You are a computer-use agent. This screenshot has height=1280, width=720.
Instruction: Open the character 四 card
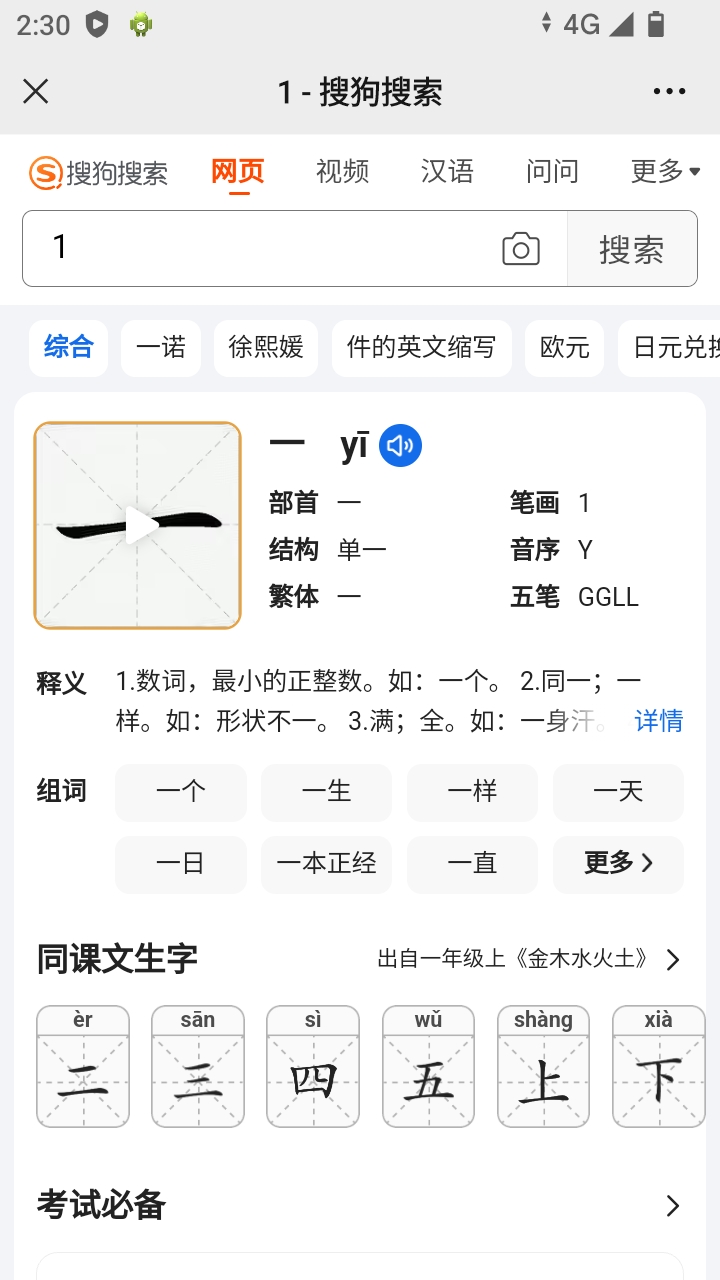313,1066
